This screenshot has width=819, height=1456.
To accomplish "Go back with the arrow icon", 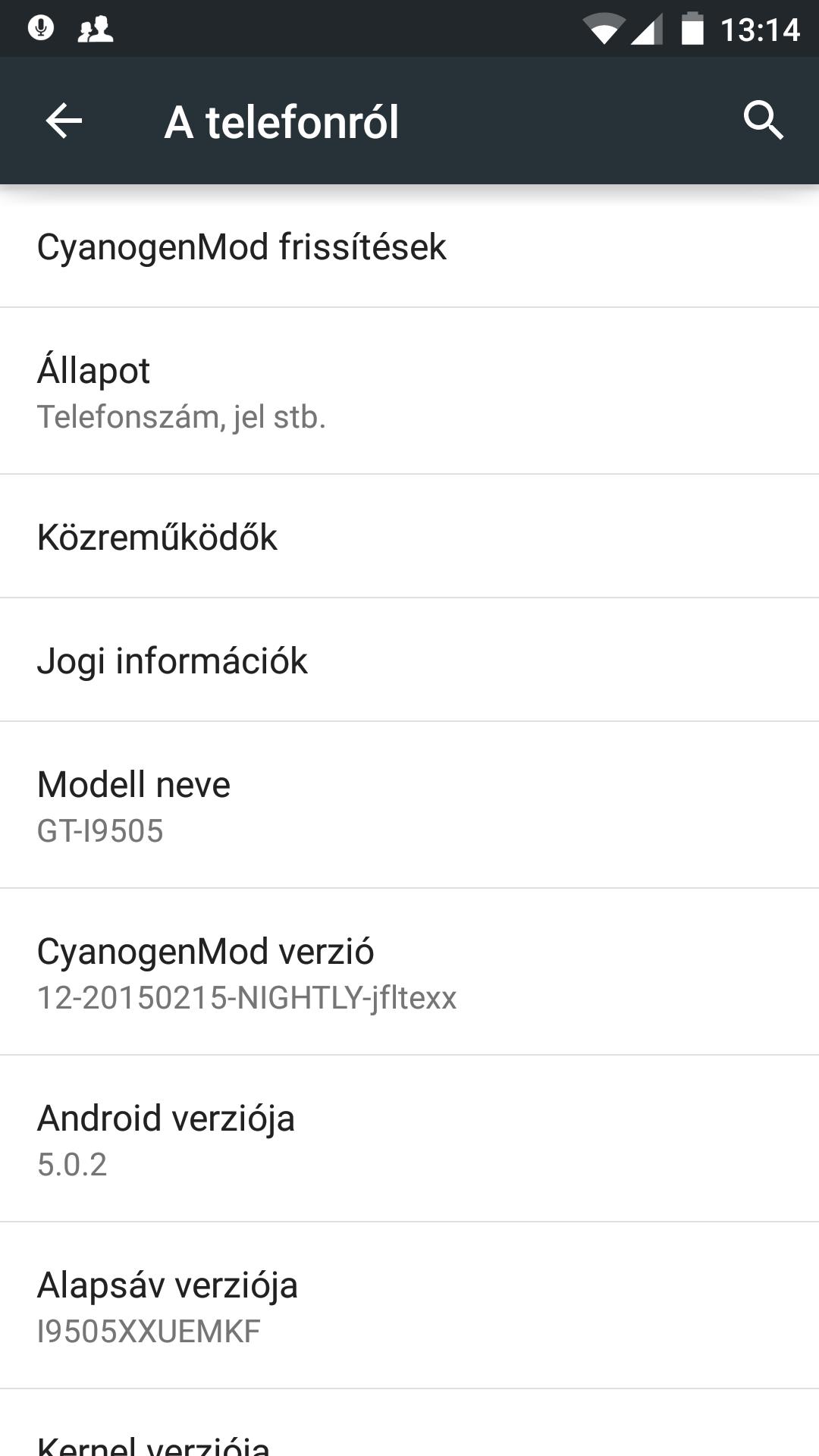I will click(64, 121).
